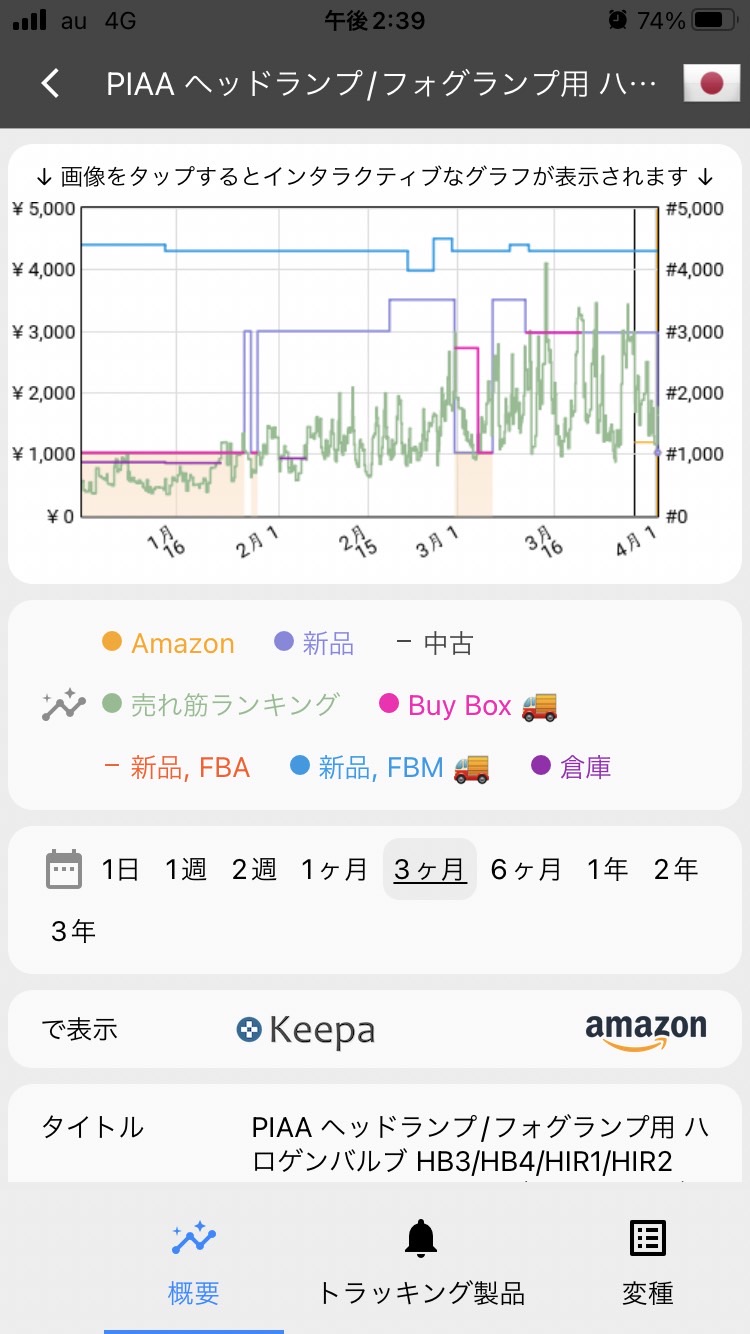View the product on Keepa
Viewport: 750px width, 1334px height.
pyautogui.click(x=306, y=1030)
